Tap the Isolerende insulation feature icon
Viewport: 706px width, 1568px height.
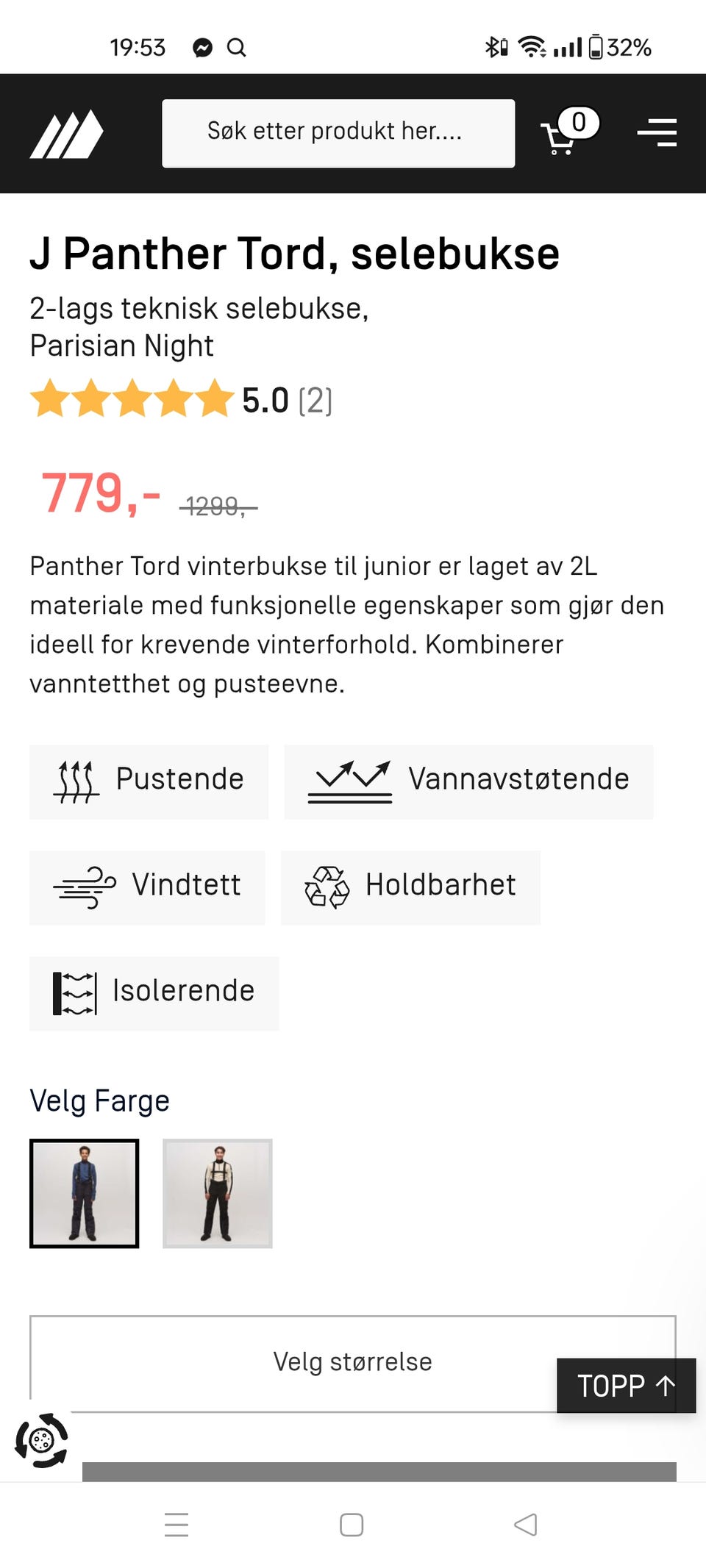pyautogui.click(x=74, y=992)
